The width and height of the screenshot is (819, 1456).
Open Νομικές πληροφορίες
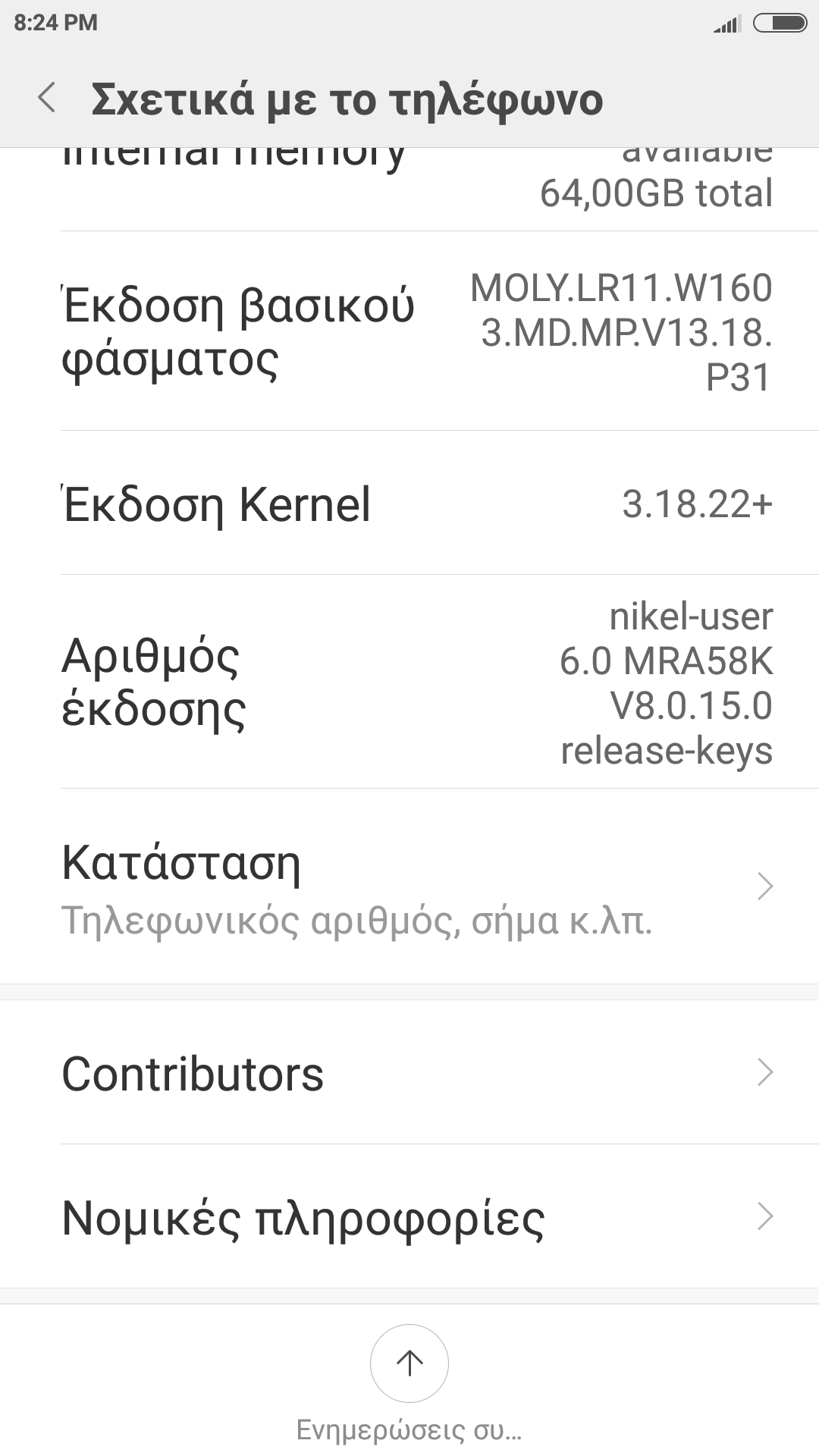click(x=409, y=1217)
